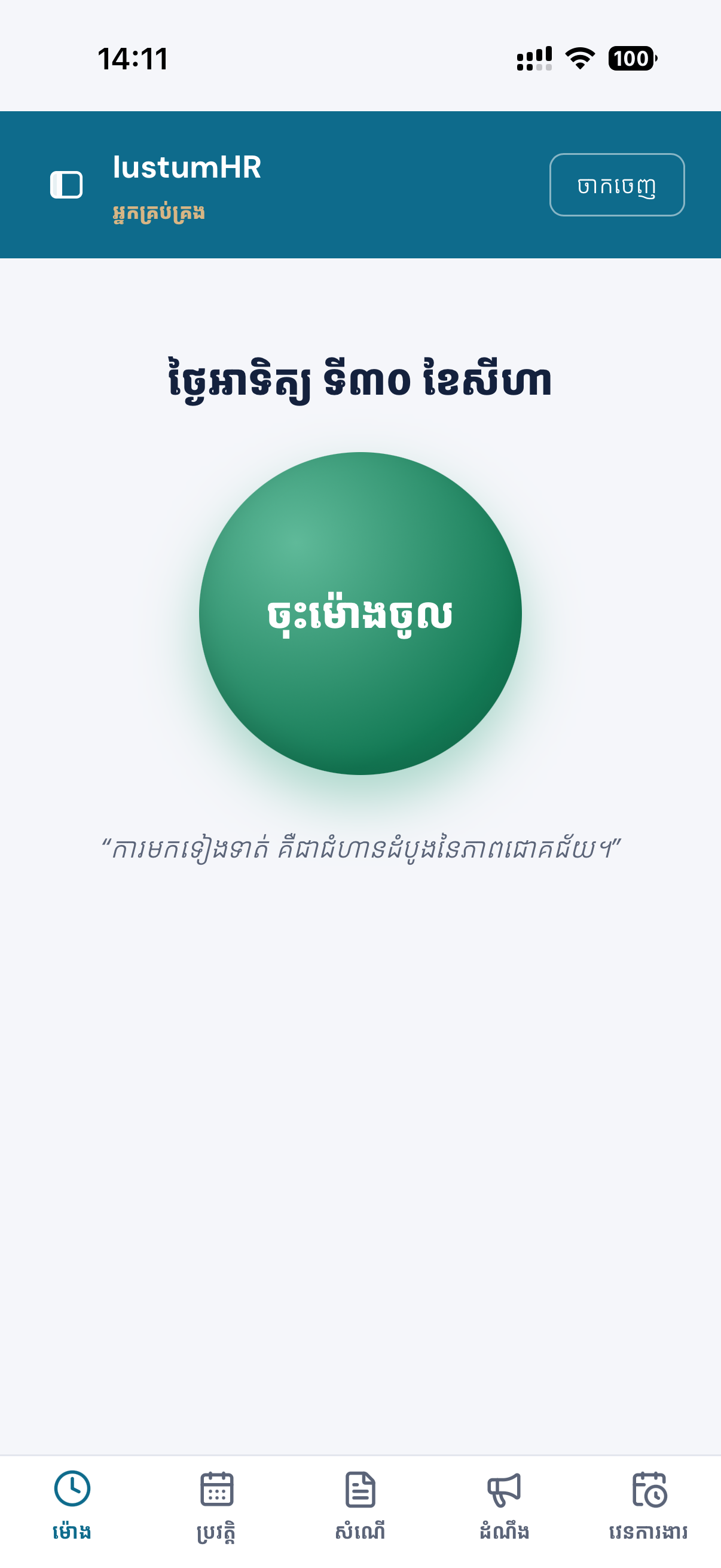The height and width of the screenshot is (1568, 721).
Task: Open the sidebar menu icon
Action: (x=66, y=185)
